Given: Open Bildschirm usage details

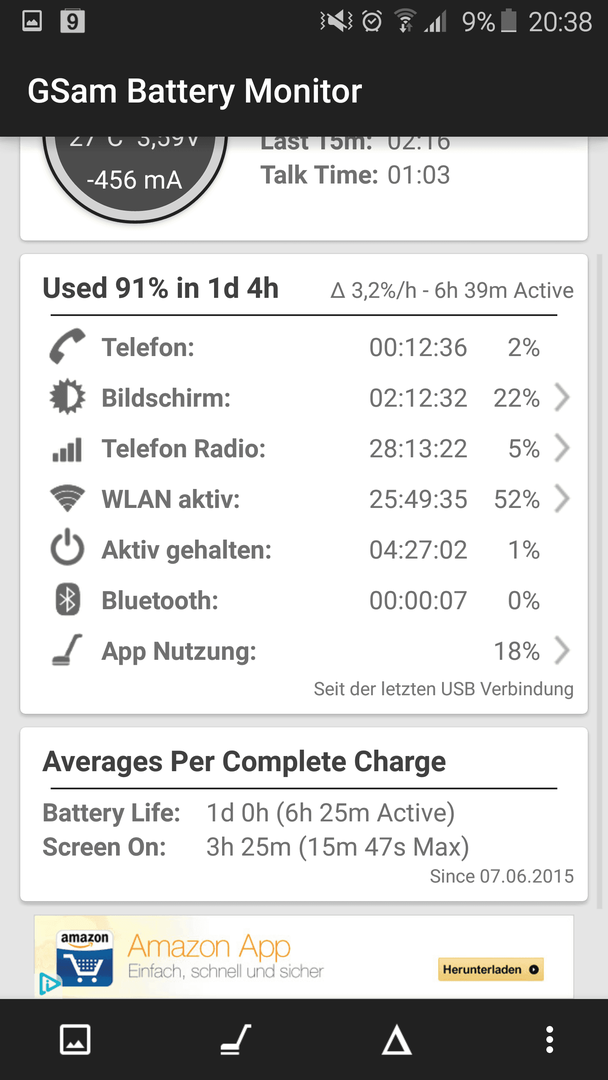Looking at the screenshot, I should point(306,398).
